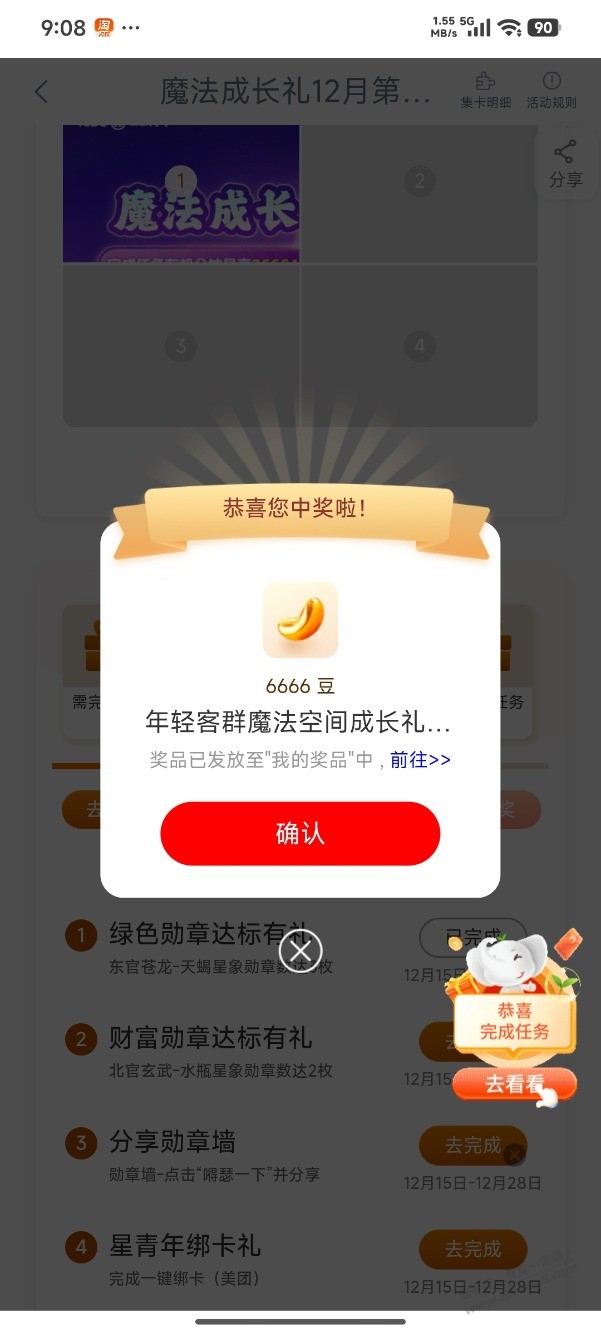Close the prize dialog with X icon

300,949
